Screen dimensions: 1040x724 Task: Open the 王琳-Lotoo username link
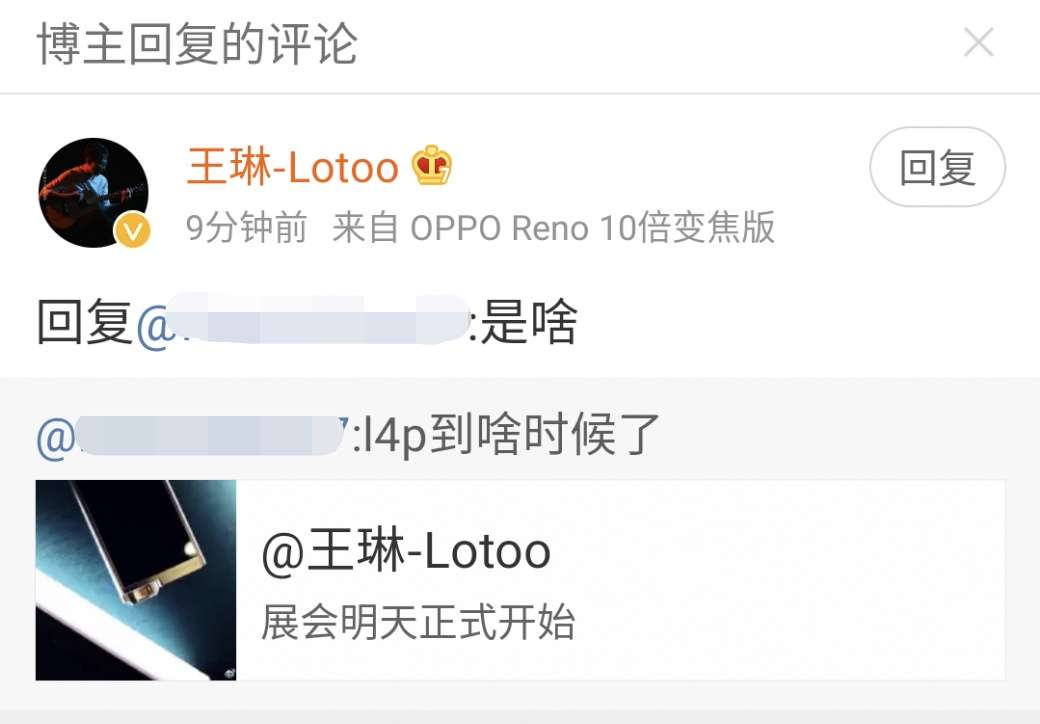(x=293, y=167)
